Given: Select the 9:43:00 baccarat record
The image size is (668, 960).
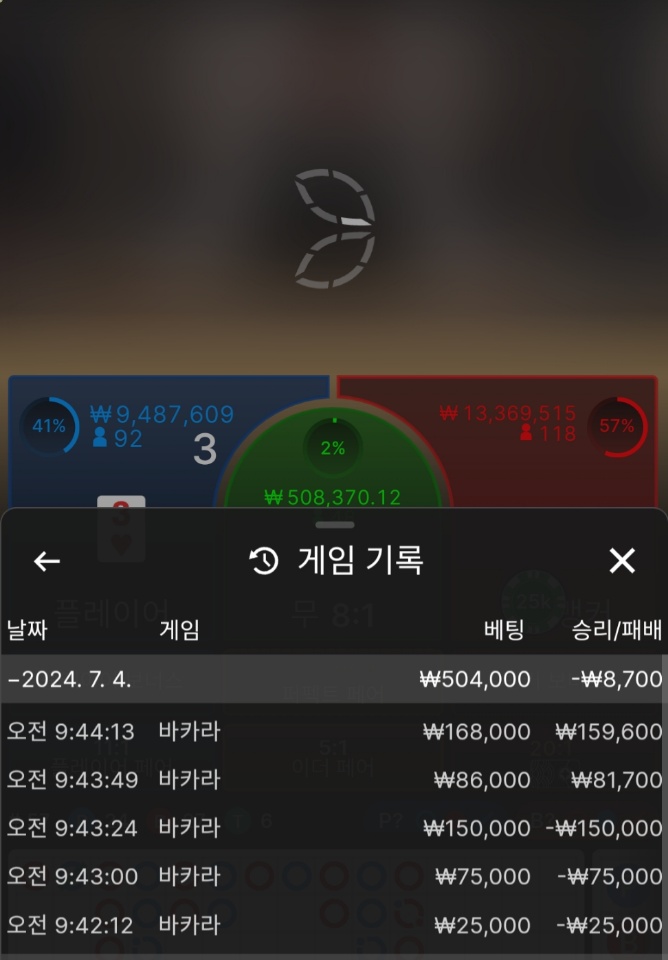Looking at the screenshot, I should (334, 876).
